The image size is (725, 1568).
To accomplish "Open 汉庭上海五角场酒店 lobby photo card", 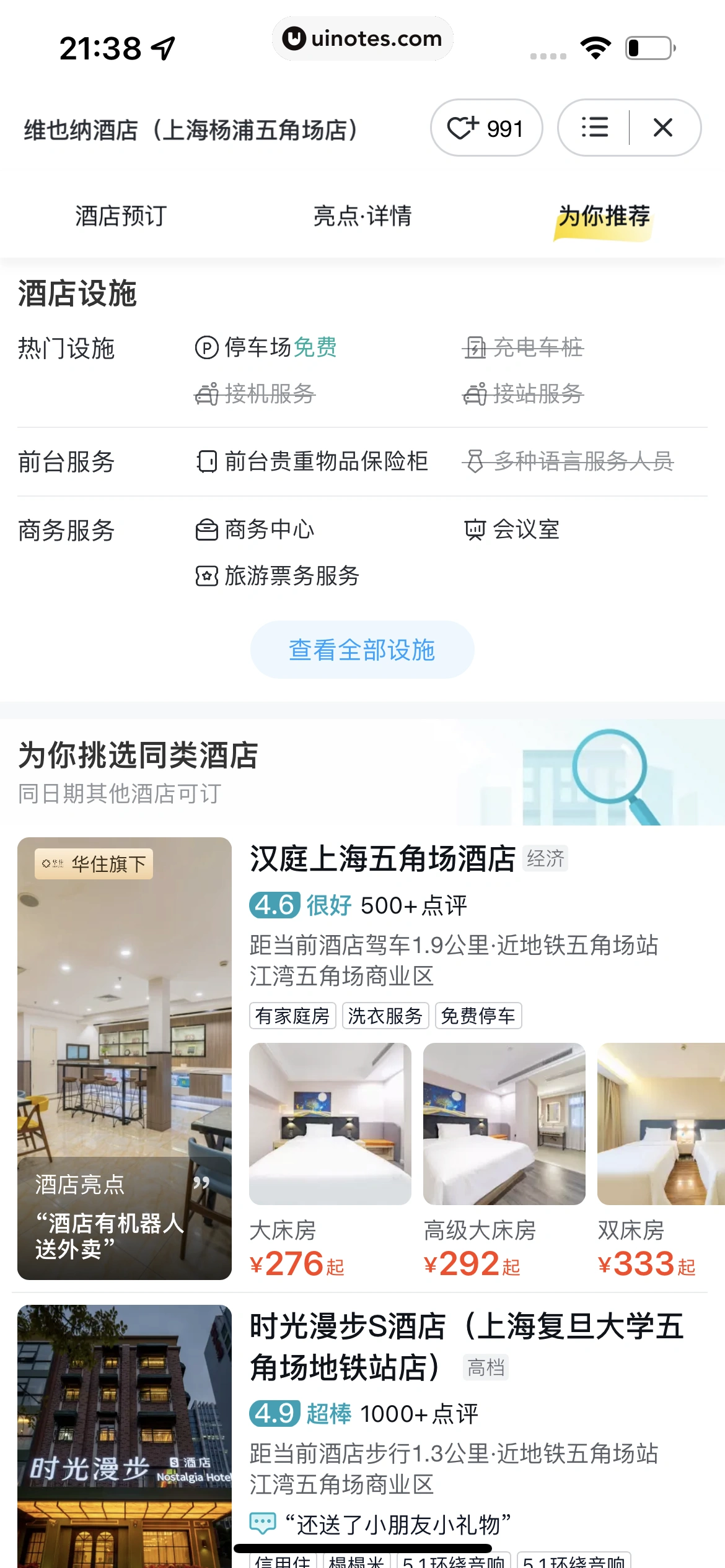I will pos(125,1058).
